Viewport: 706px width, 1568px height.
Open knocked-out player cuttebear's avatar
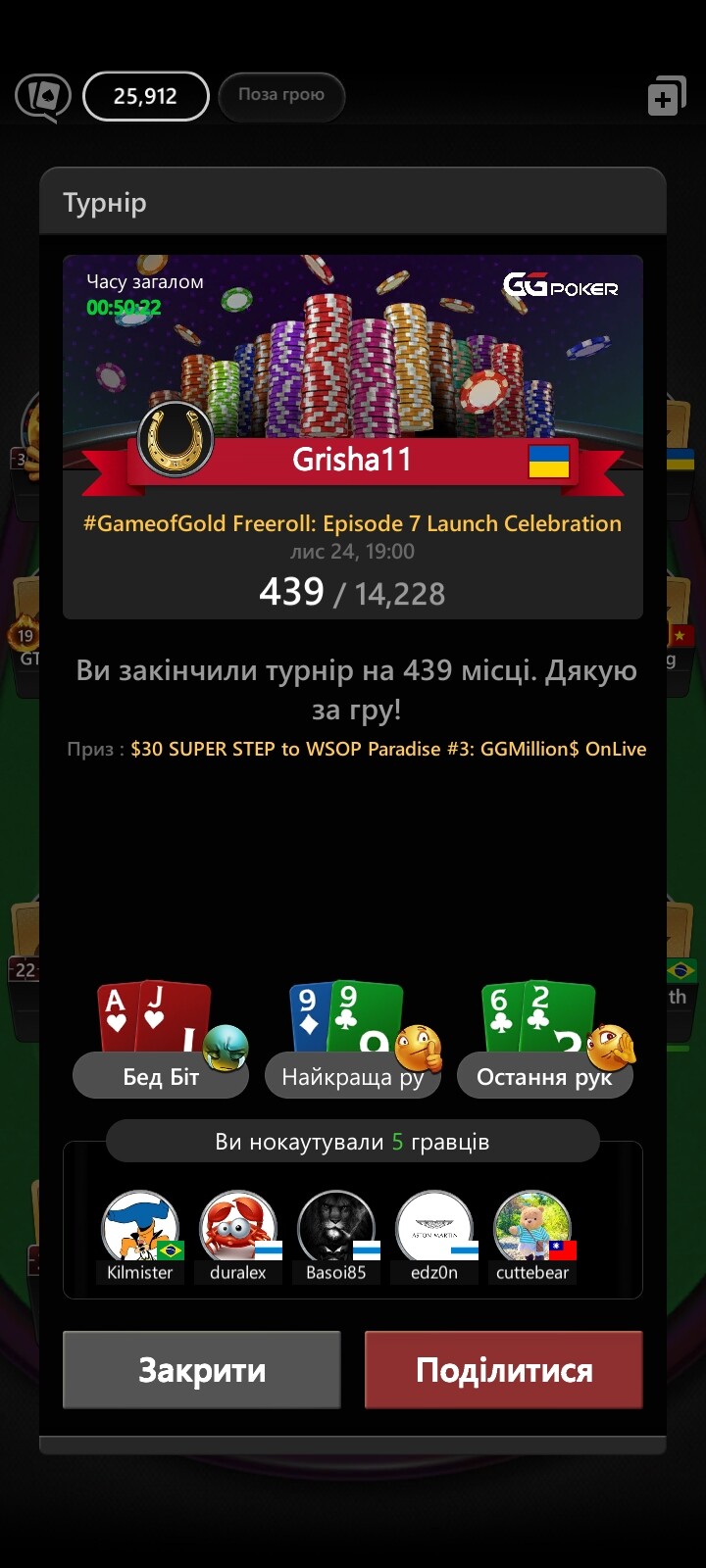532,1227
